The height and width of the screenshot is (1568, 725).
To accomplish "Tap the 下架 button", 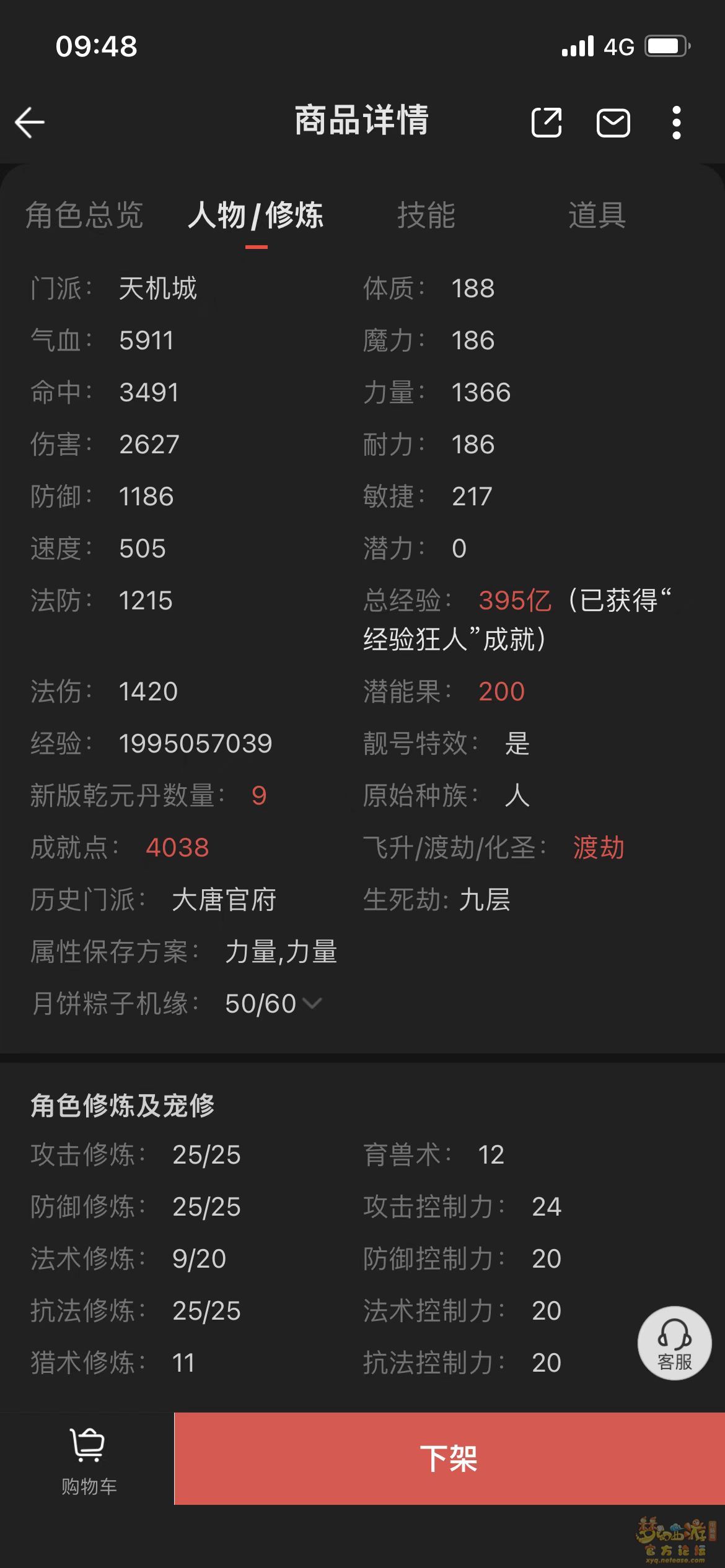I will tap(449, 1458).
